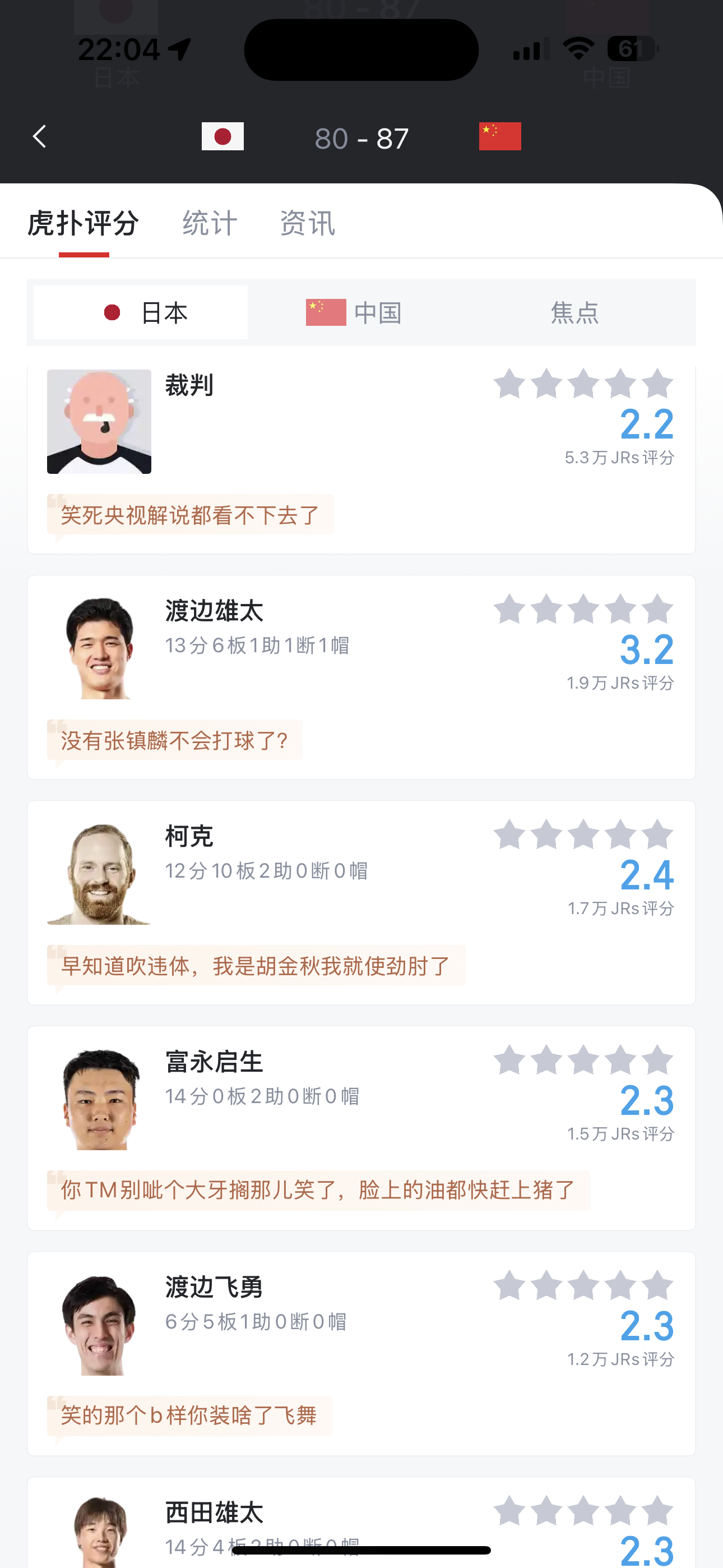Switch to the 焦点 segment
723x1568 pixels.
pyautogui.click(x=574, y=313)
